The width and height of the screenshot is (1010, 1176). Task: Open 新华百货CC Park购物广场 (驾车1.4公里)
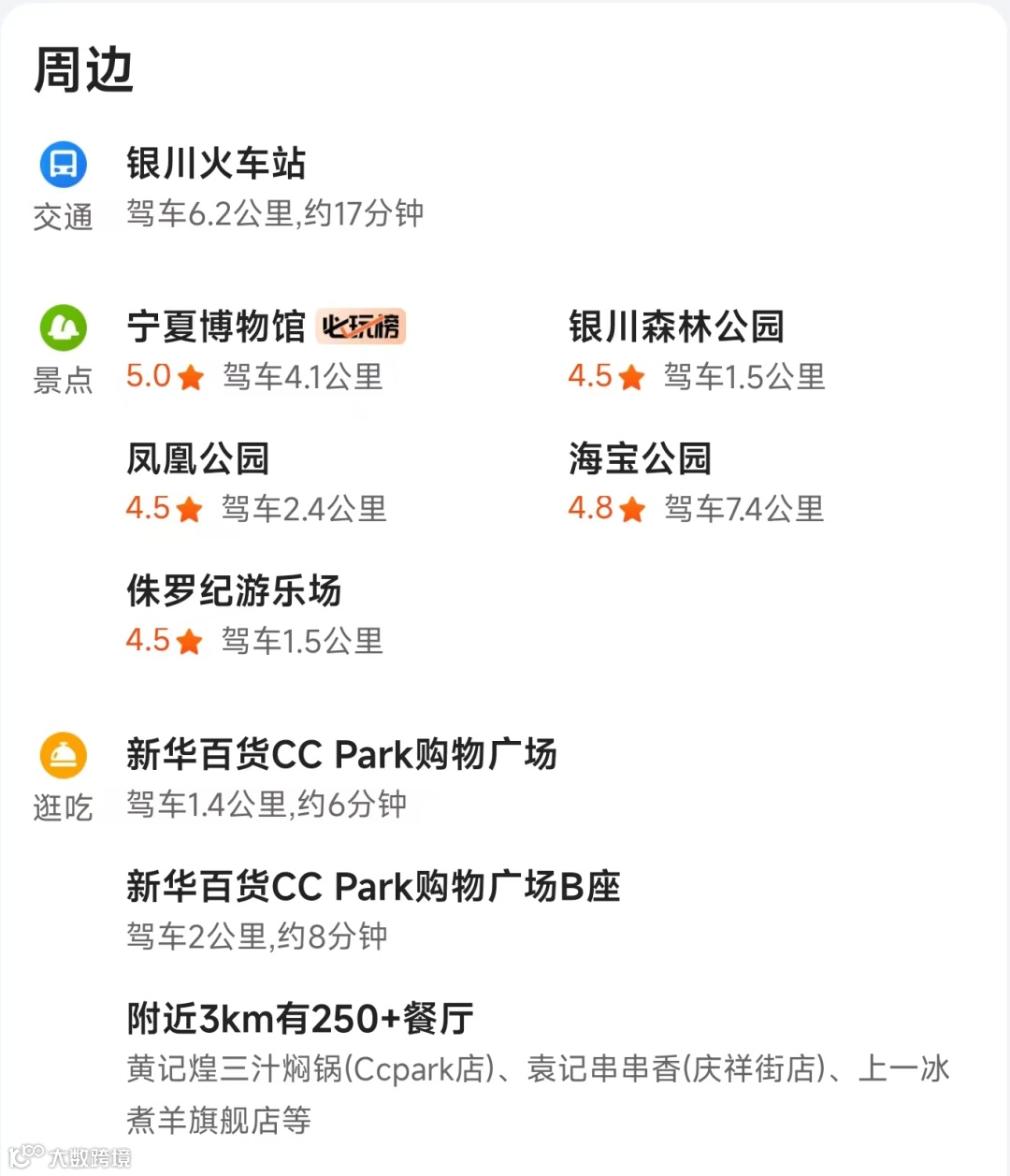tap(341, 778)
